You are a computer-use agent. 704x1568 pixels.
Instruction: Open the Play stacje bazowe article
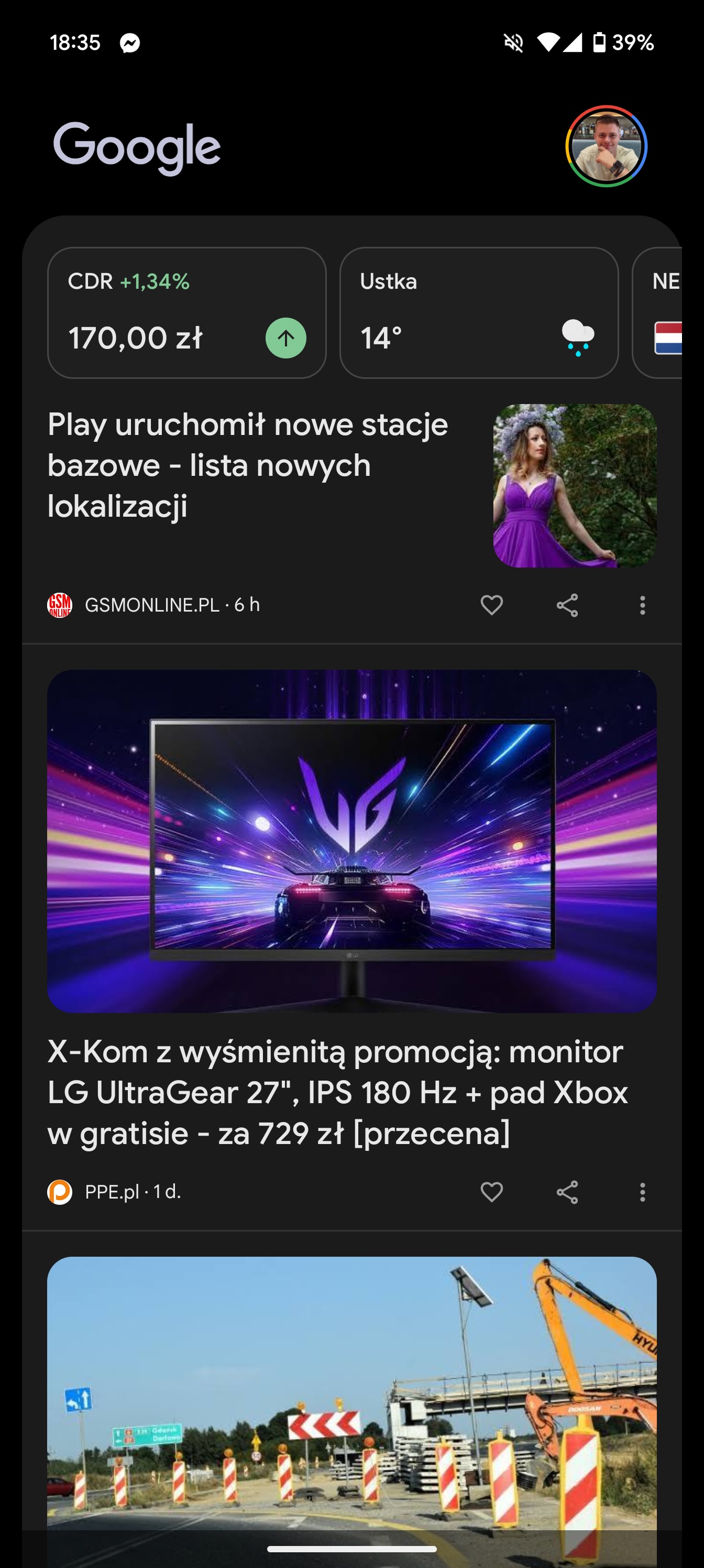pos(248,465)
